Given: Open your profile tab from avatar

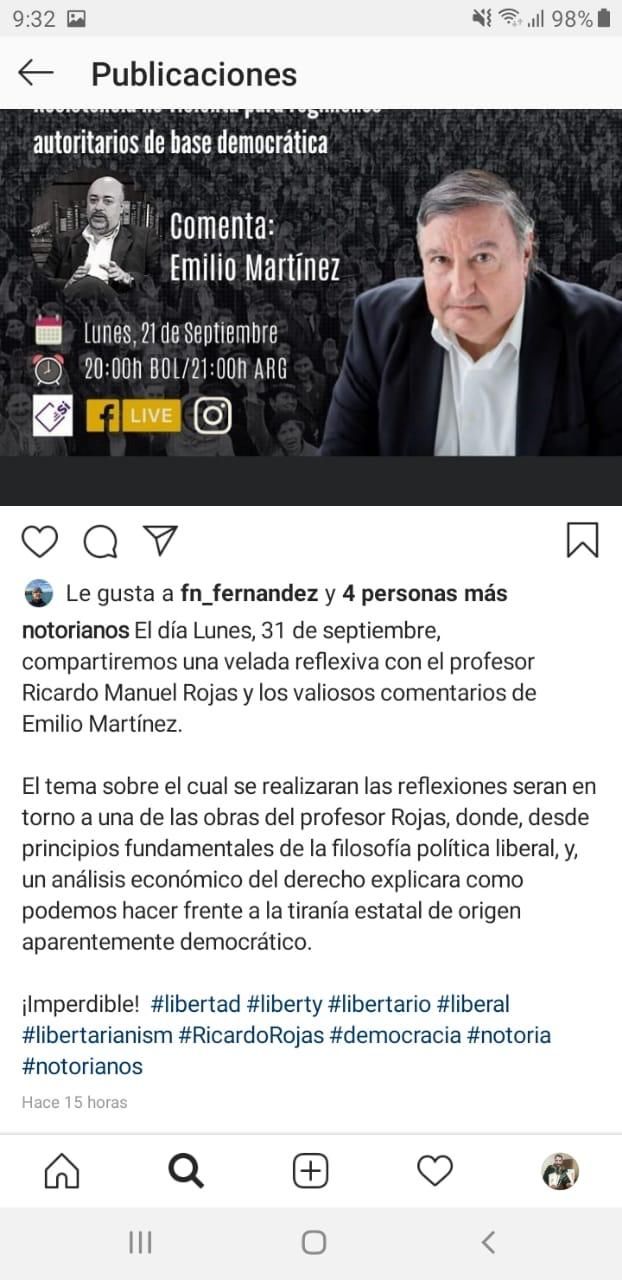Looking at the screenshot, I should click(560, 1170).
